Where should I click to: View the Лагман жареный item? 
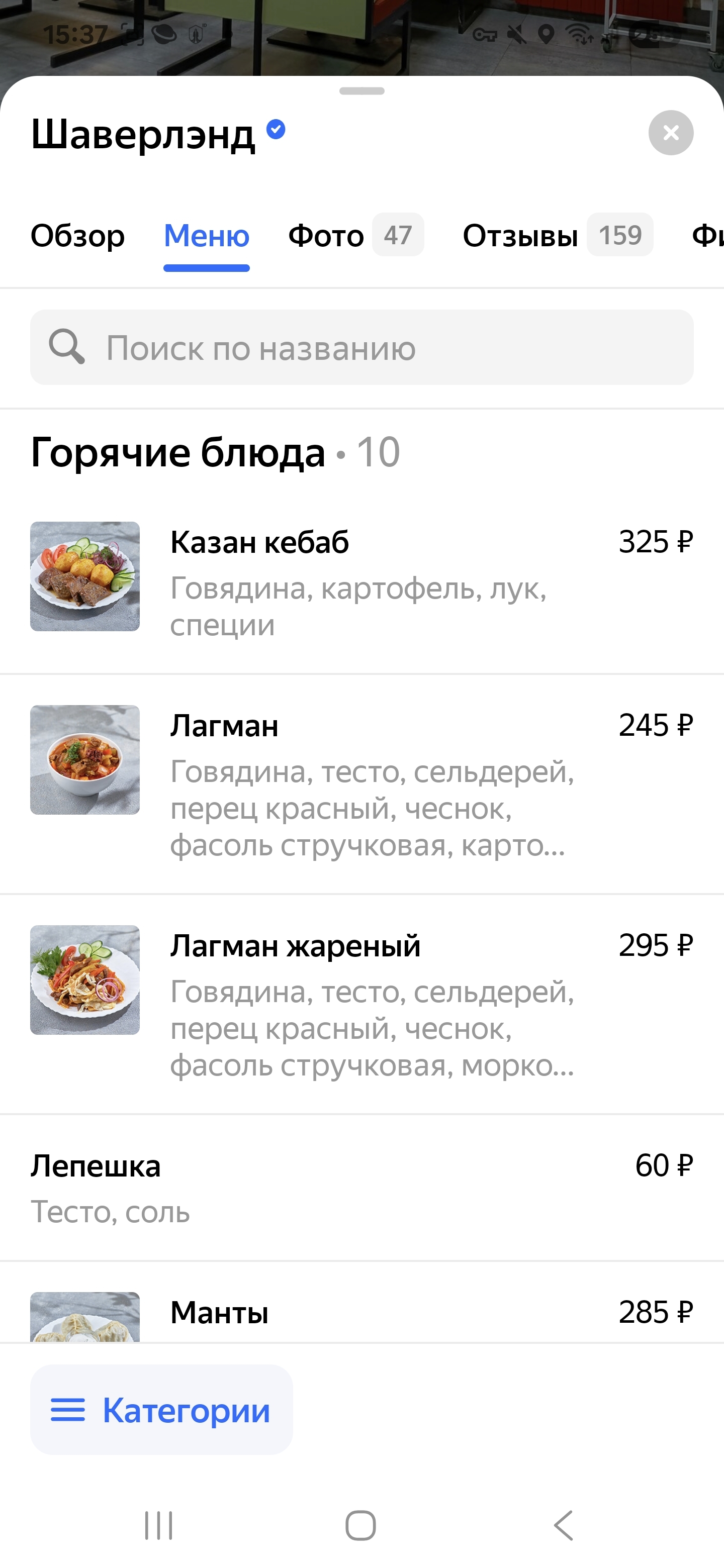pyautogui.click(x=361, y=1003)
